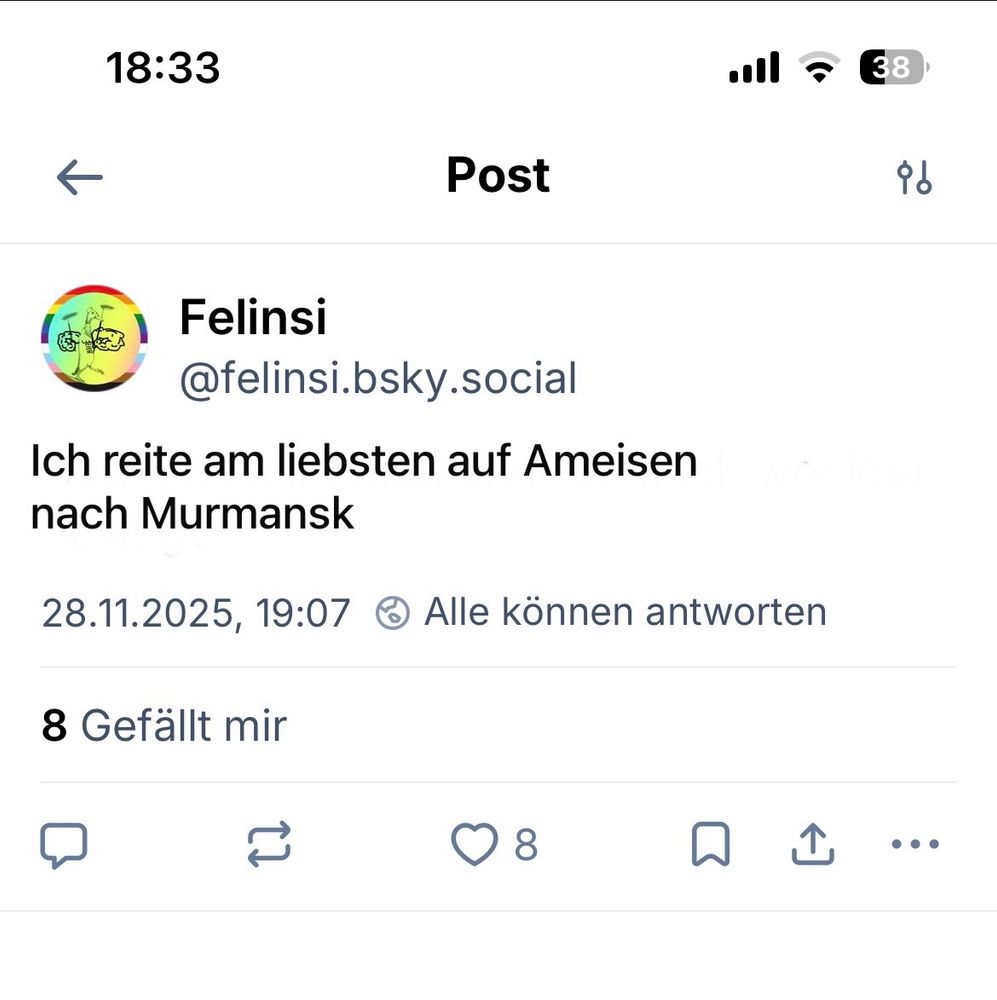Open the reply composer icon
The width and height of the screenshot is (997, 1000).
tap(64, 845)
